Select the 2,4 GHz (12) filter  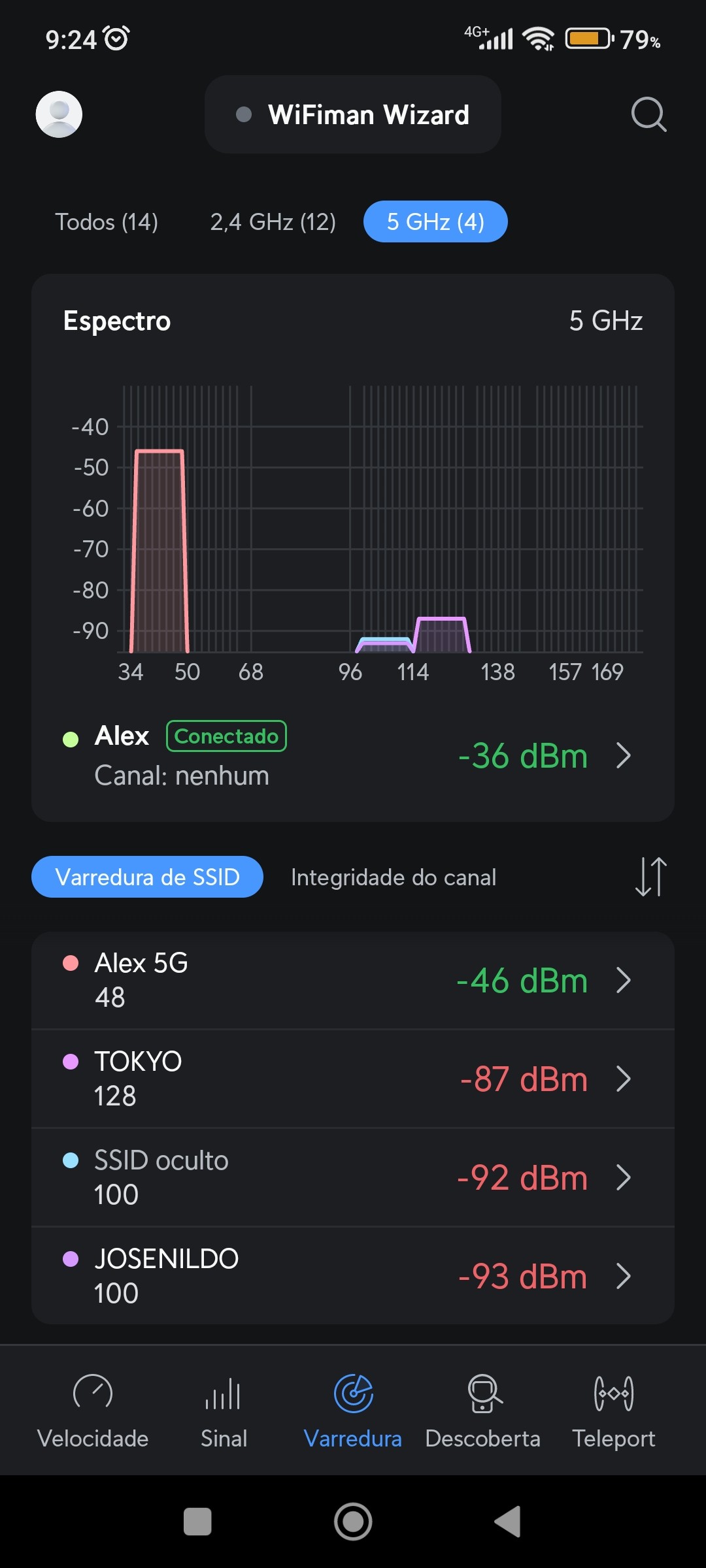pyautogui.click(x=273, y=222)
